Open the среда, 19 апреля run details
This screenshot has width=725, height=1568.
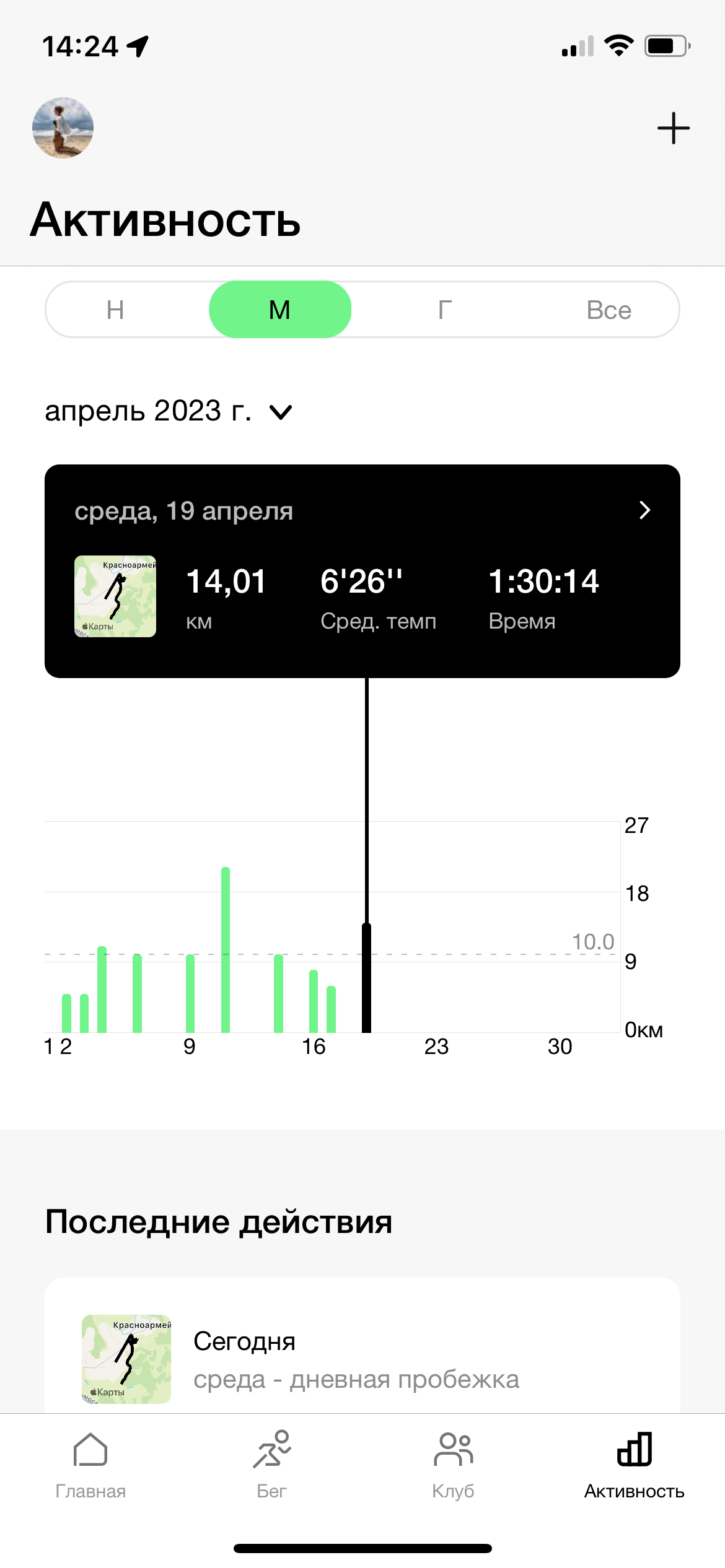coord(362,571)
